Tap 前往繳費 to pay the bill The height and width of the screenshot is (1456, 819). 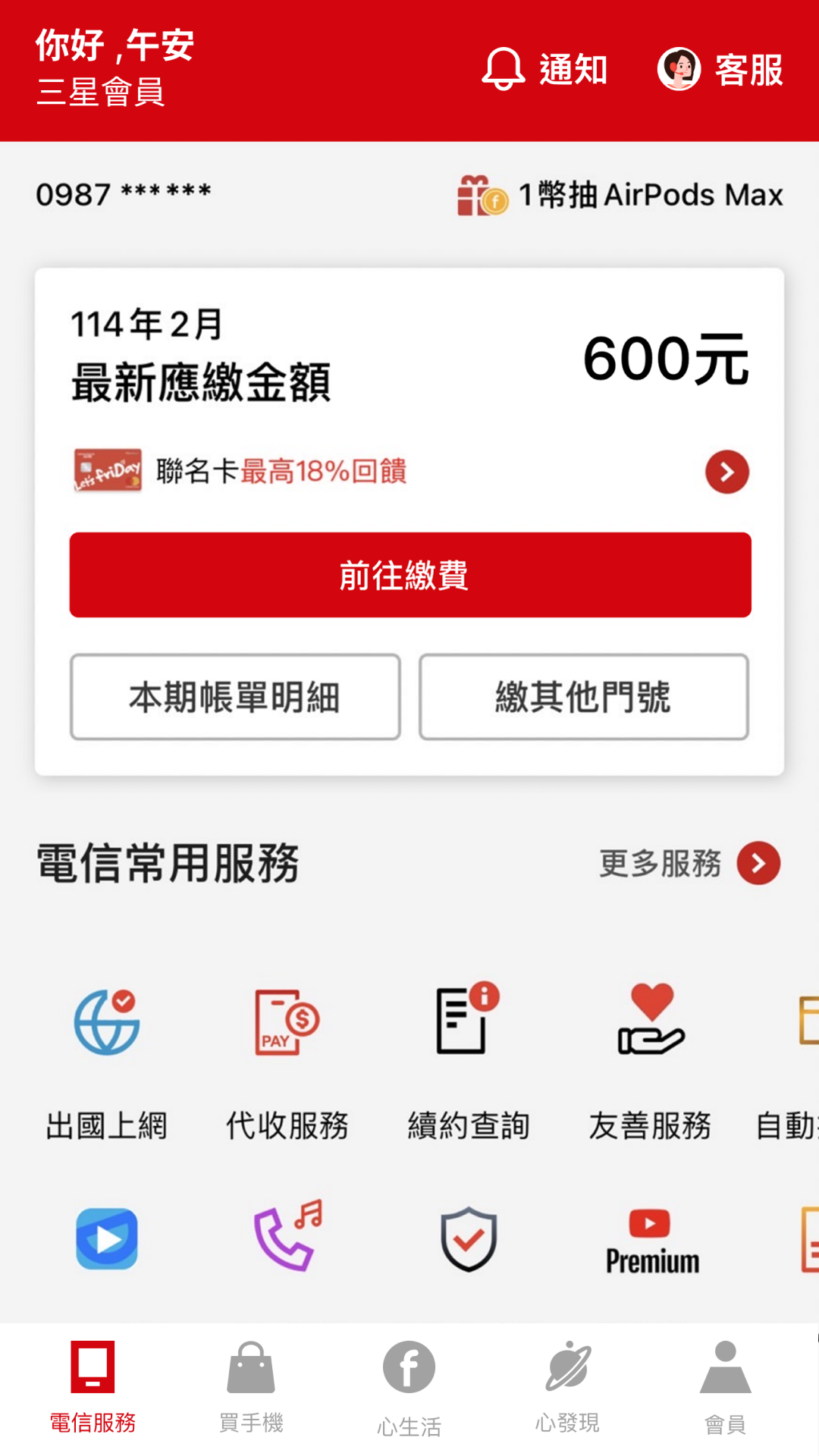pos(409,575)
